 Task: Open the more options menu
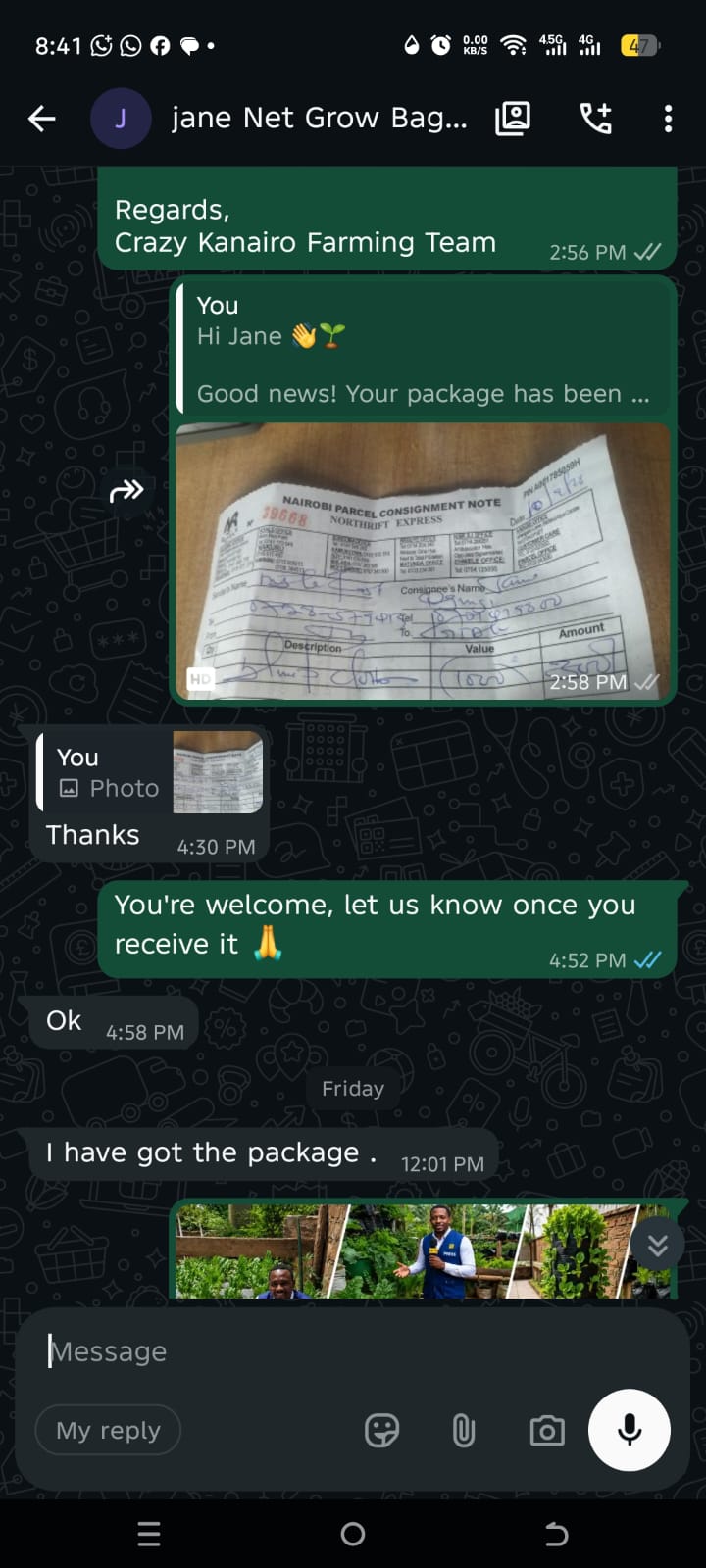(668, 119)
